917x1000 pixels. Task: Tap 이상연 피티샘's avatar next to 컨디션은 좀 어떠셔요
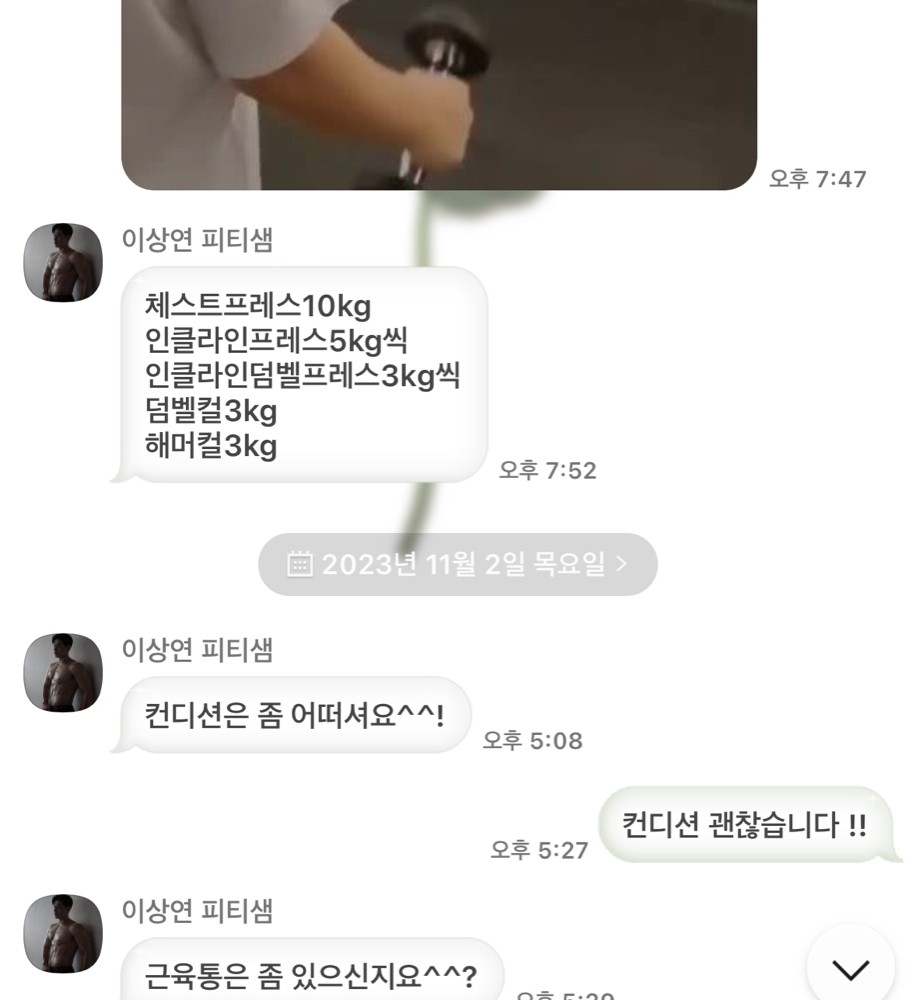pyautogui.click(x=63, y=672)
